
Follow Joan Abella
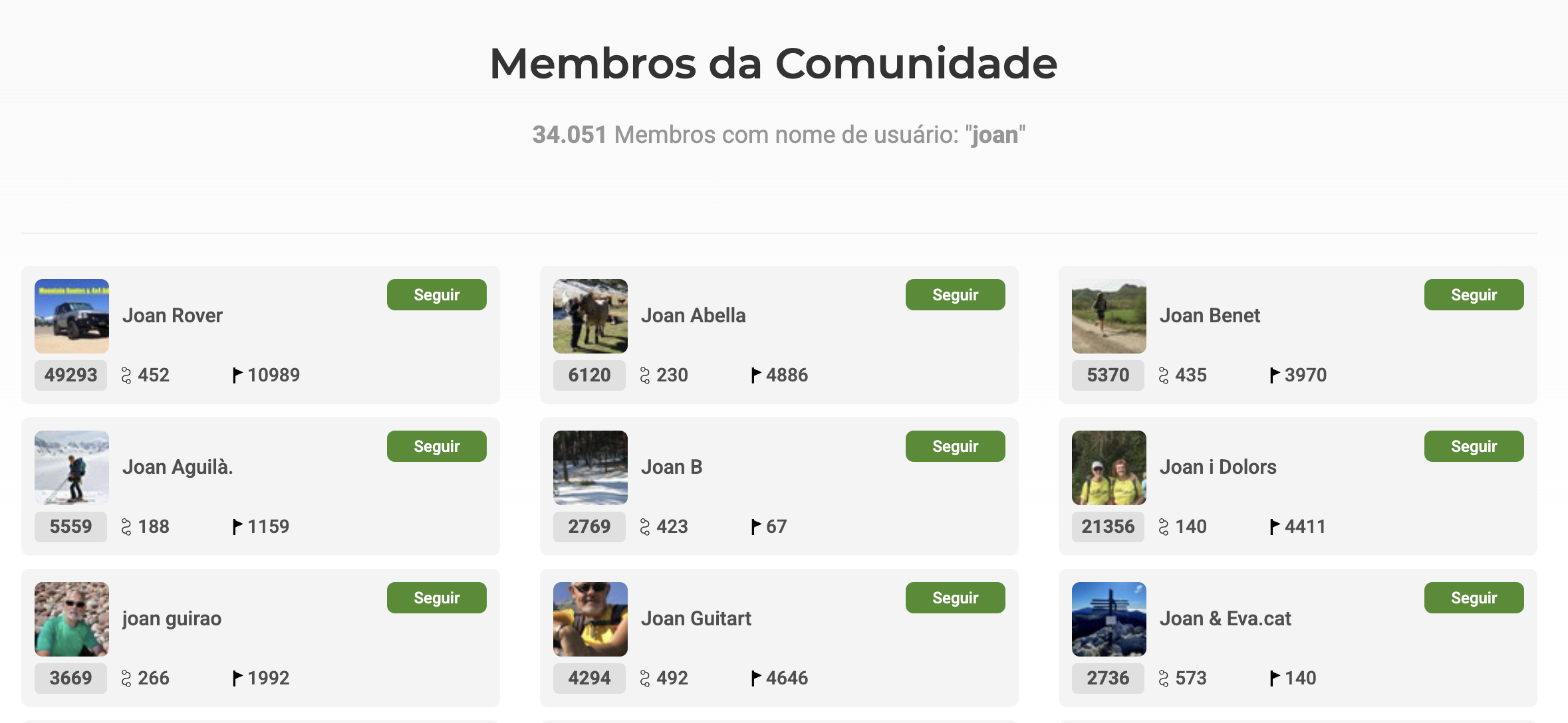pyautogui.click(x=955, y=294)
